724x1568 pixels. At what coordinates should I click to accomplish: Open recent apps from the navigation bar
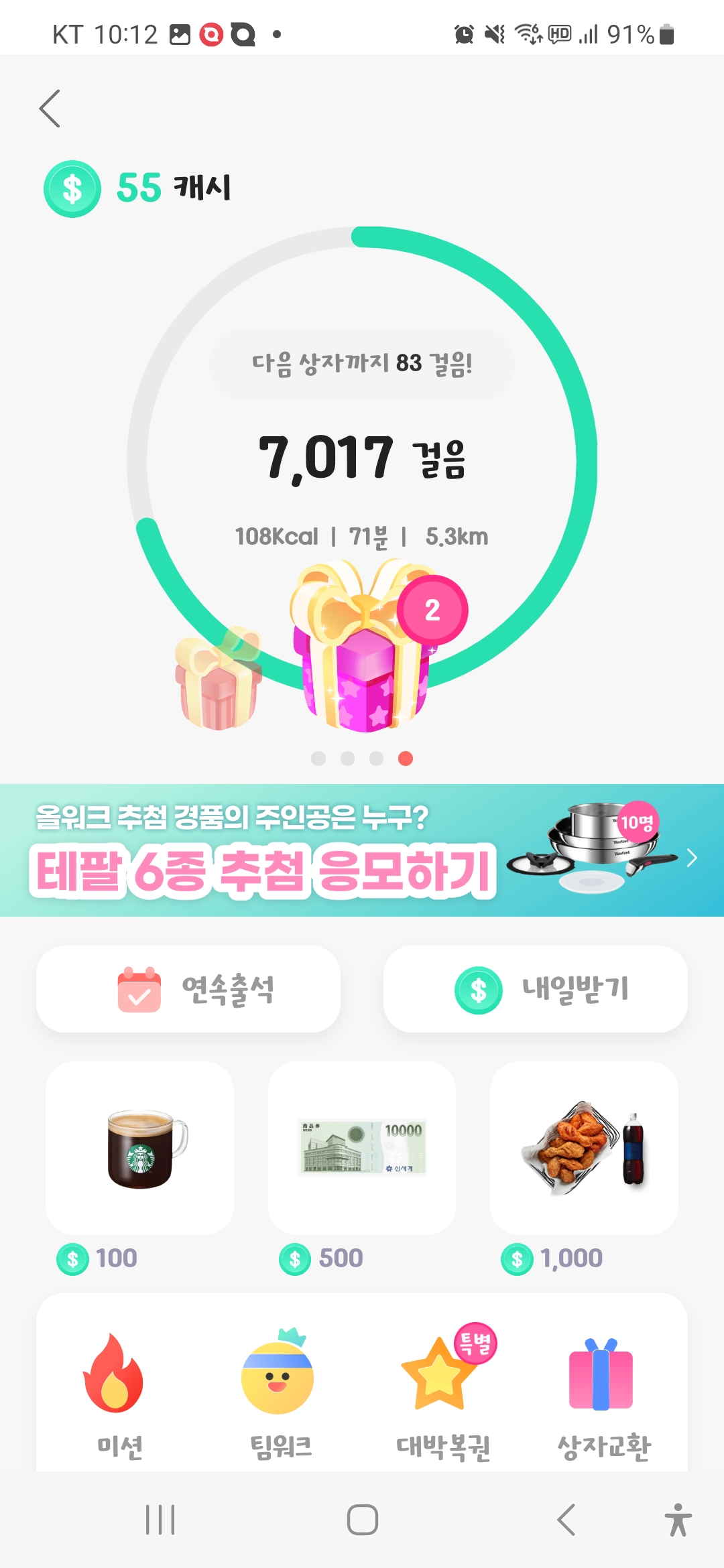160,1519
